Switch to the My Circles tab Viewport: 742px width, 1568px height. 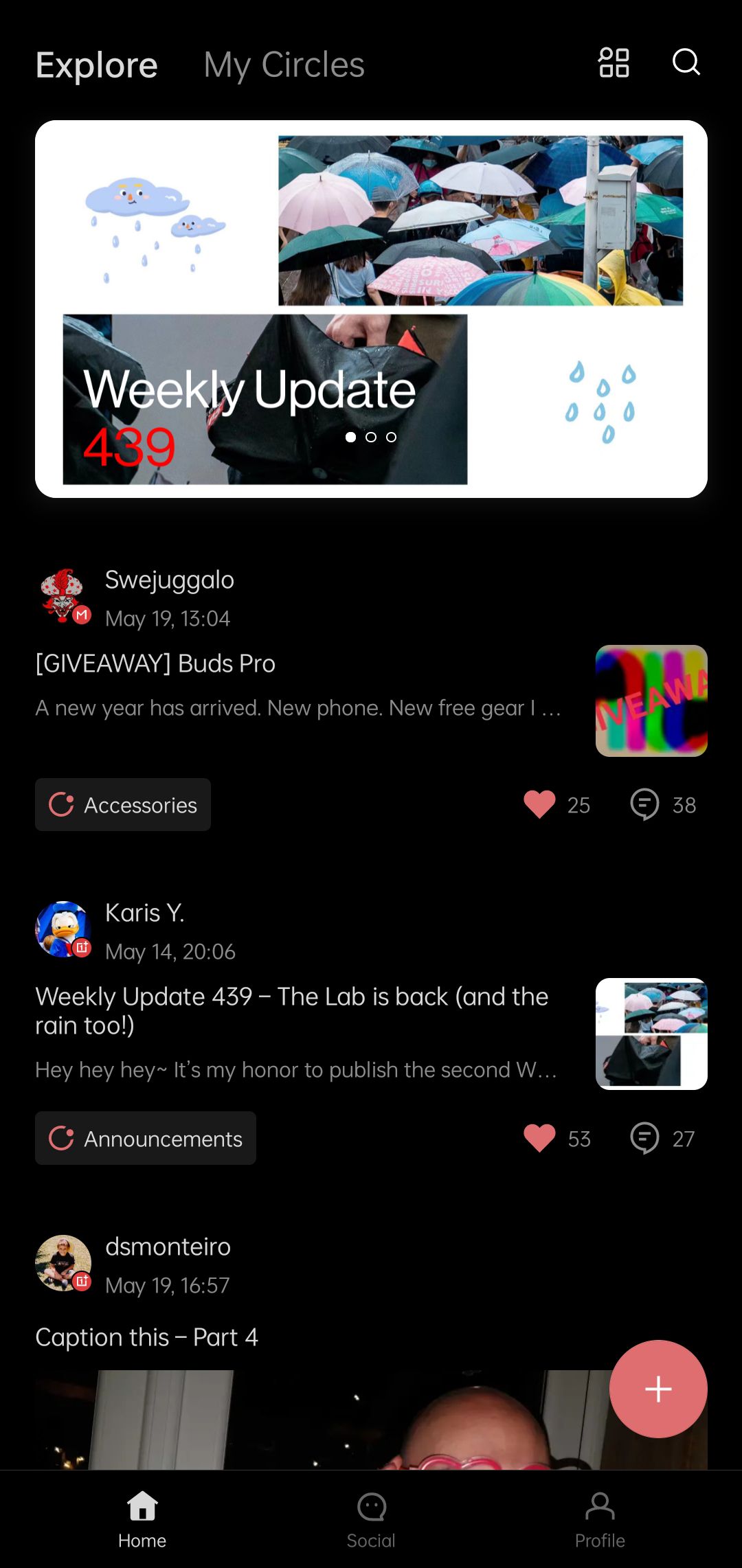[283, 64]
